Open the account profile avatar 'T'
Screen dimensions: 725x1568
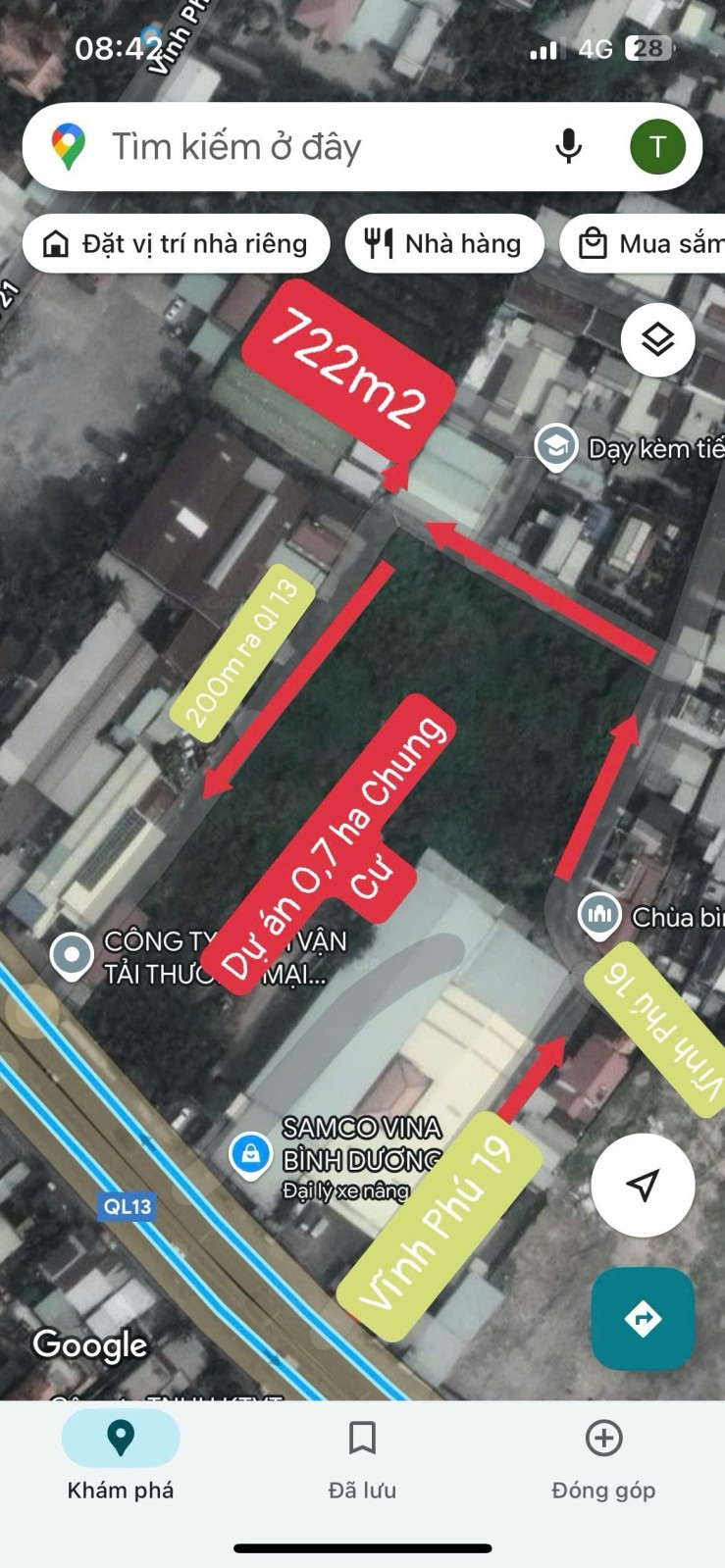(x=656, y=147)
